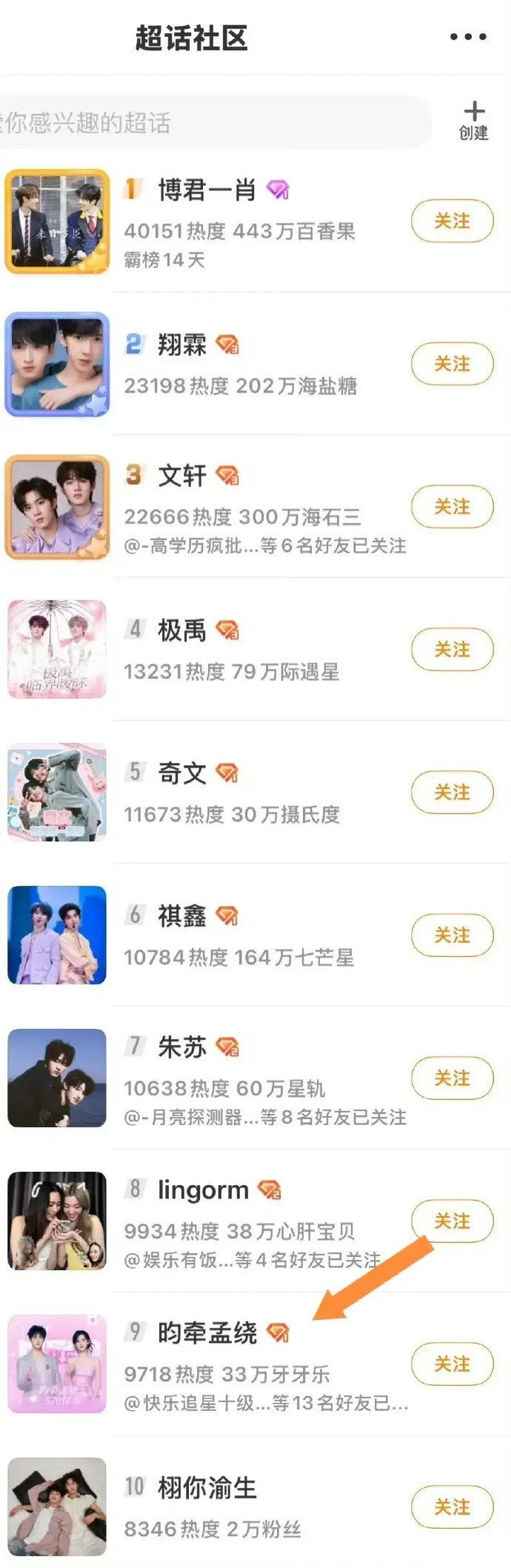Follow the 祺鑫 super topic

pos(452,935)
